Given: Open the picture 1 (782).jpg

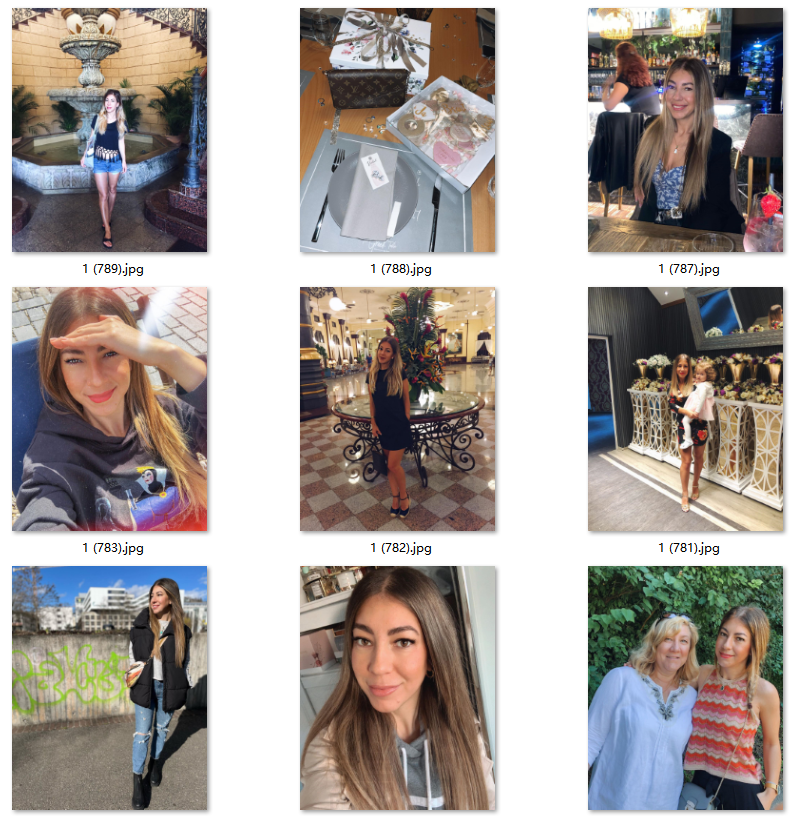Looking at the screenshot, I should pyautogui.click(x=397, y=409).
